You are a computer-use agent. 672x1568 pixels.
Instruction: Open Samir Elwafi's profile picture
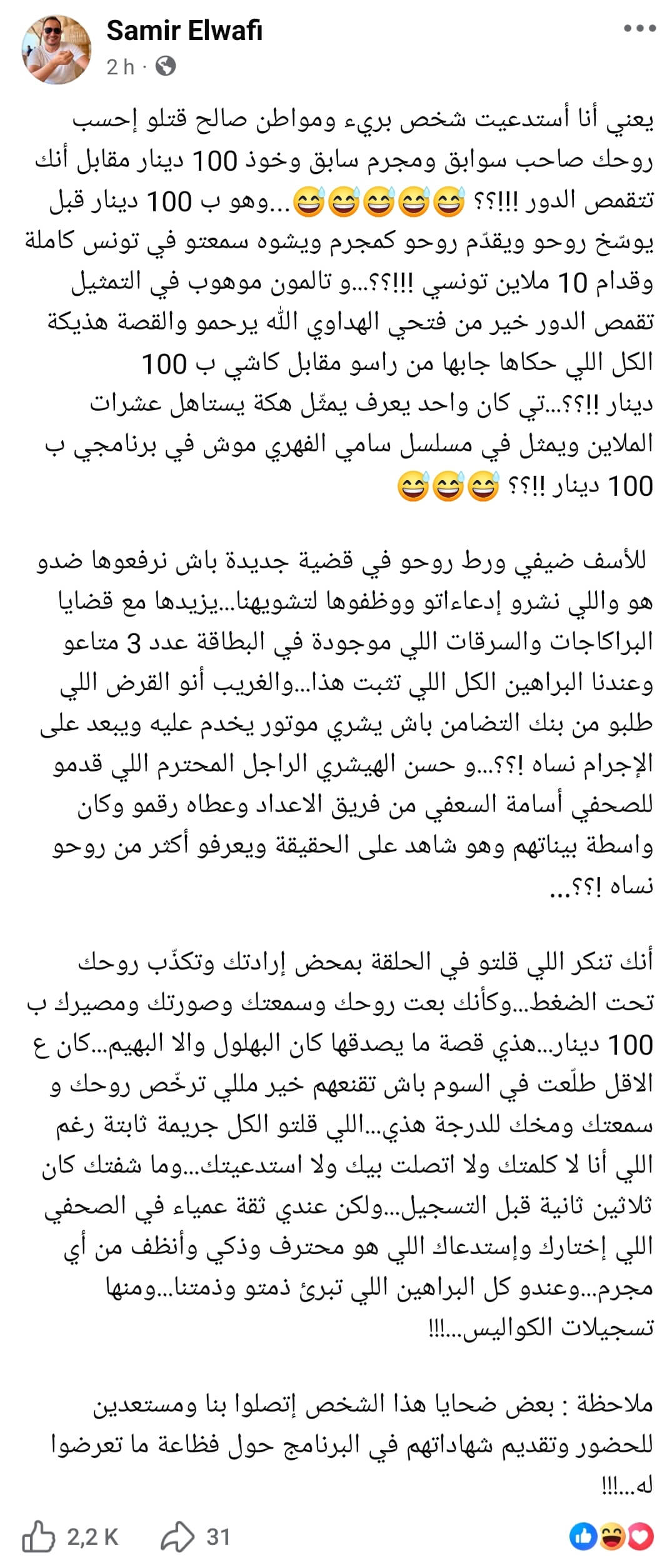click(56, 49)
